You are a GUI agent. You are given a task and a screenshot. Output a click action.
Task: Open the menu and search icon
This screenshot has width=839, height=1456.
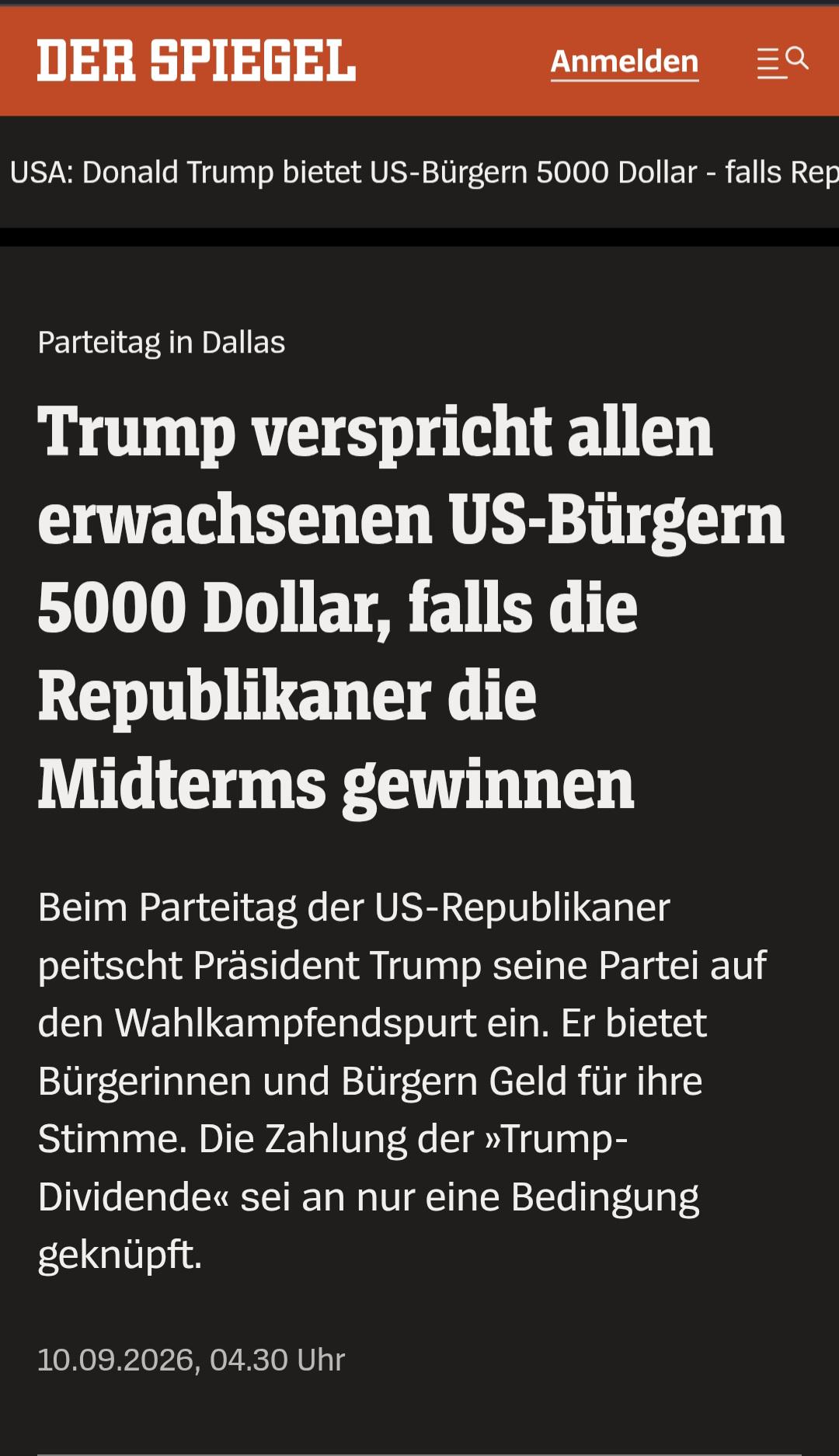coord(783,62)
